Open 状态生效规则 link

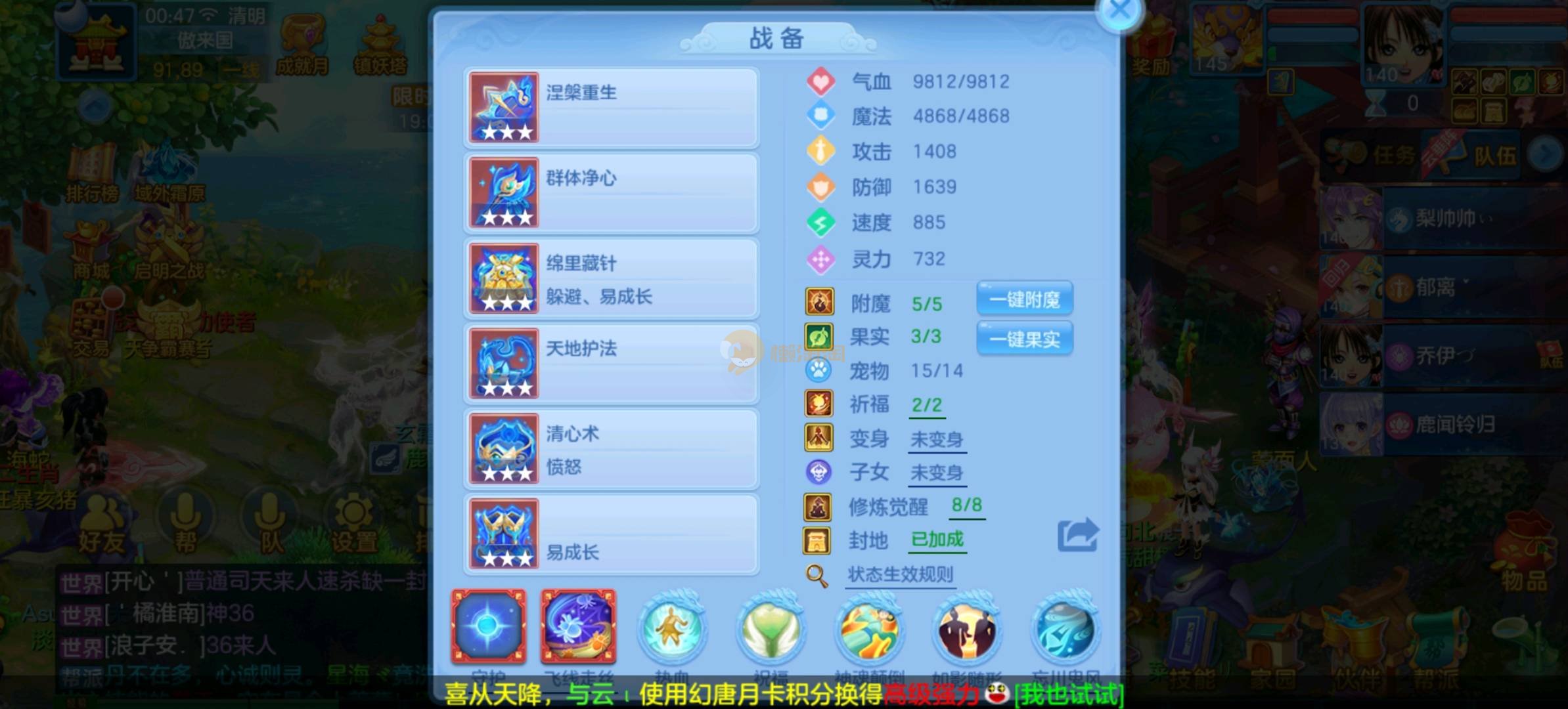[x=900, y=575]
